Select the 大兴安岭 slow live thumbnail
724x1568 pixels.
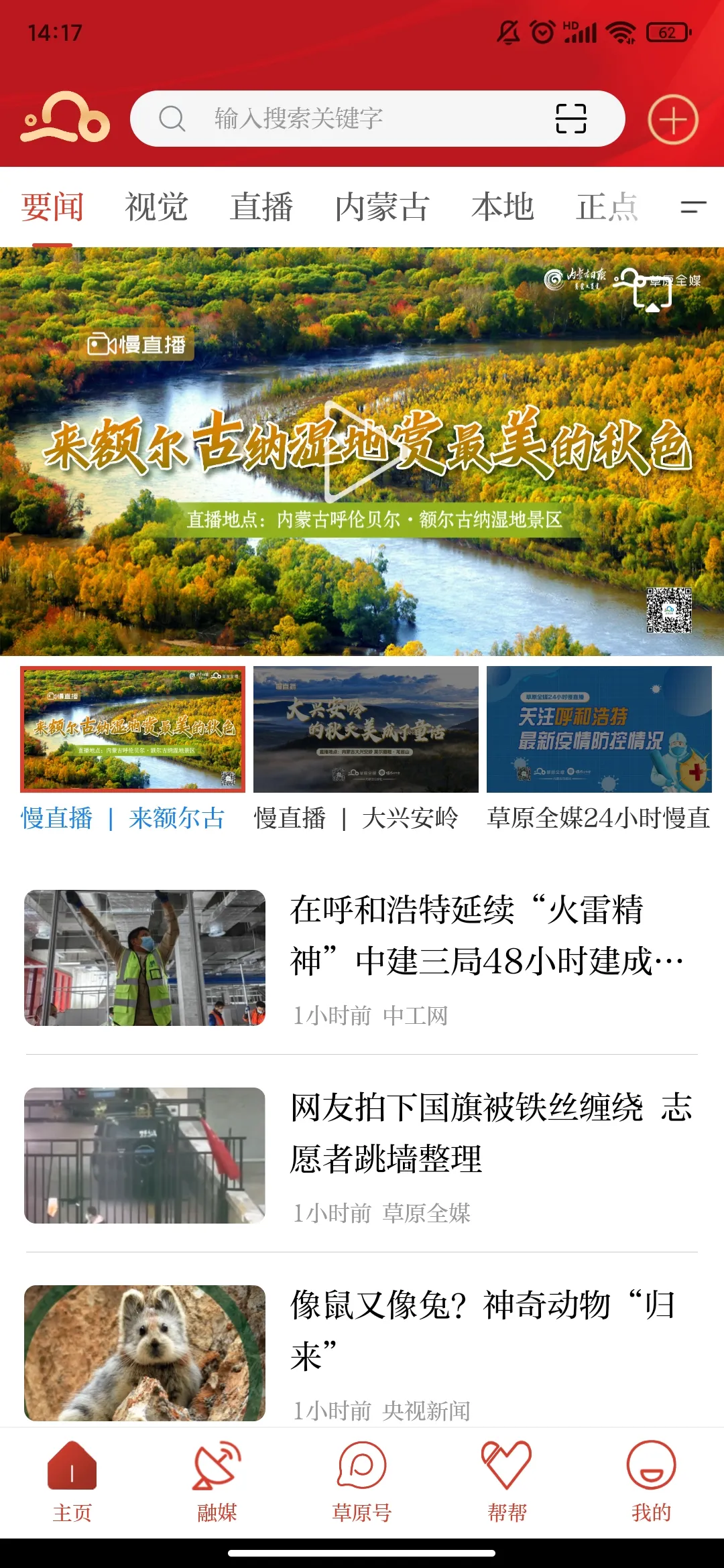[365, 730]
